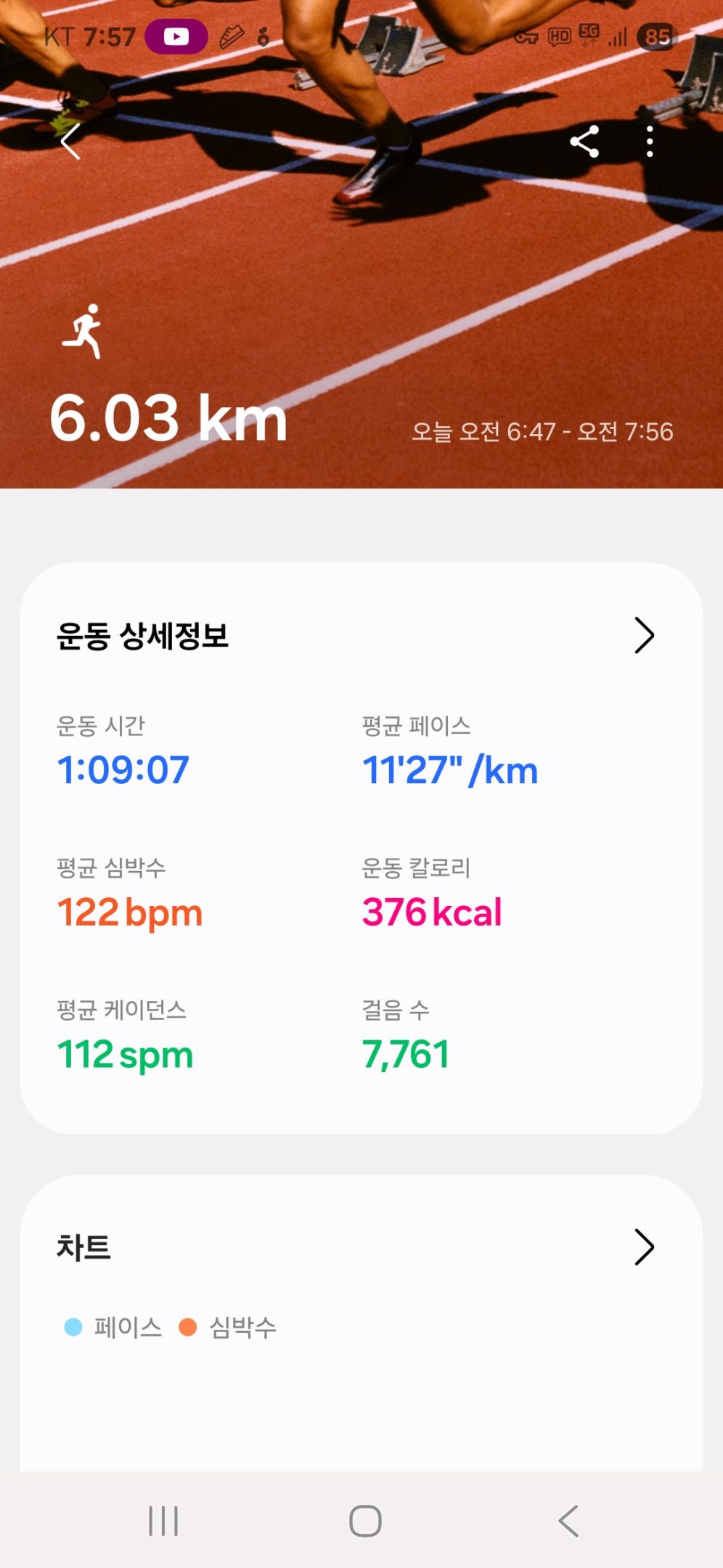Go back using the header arrow
Viewport: 723px width, 1568px height.
click(70, 142)
